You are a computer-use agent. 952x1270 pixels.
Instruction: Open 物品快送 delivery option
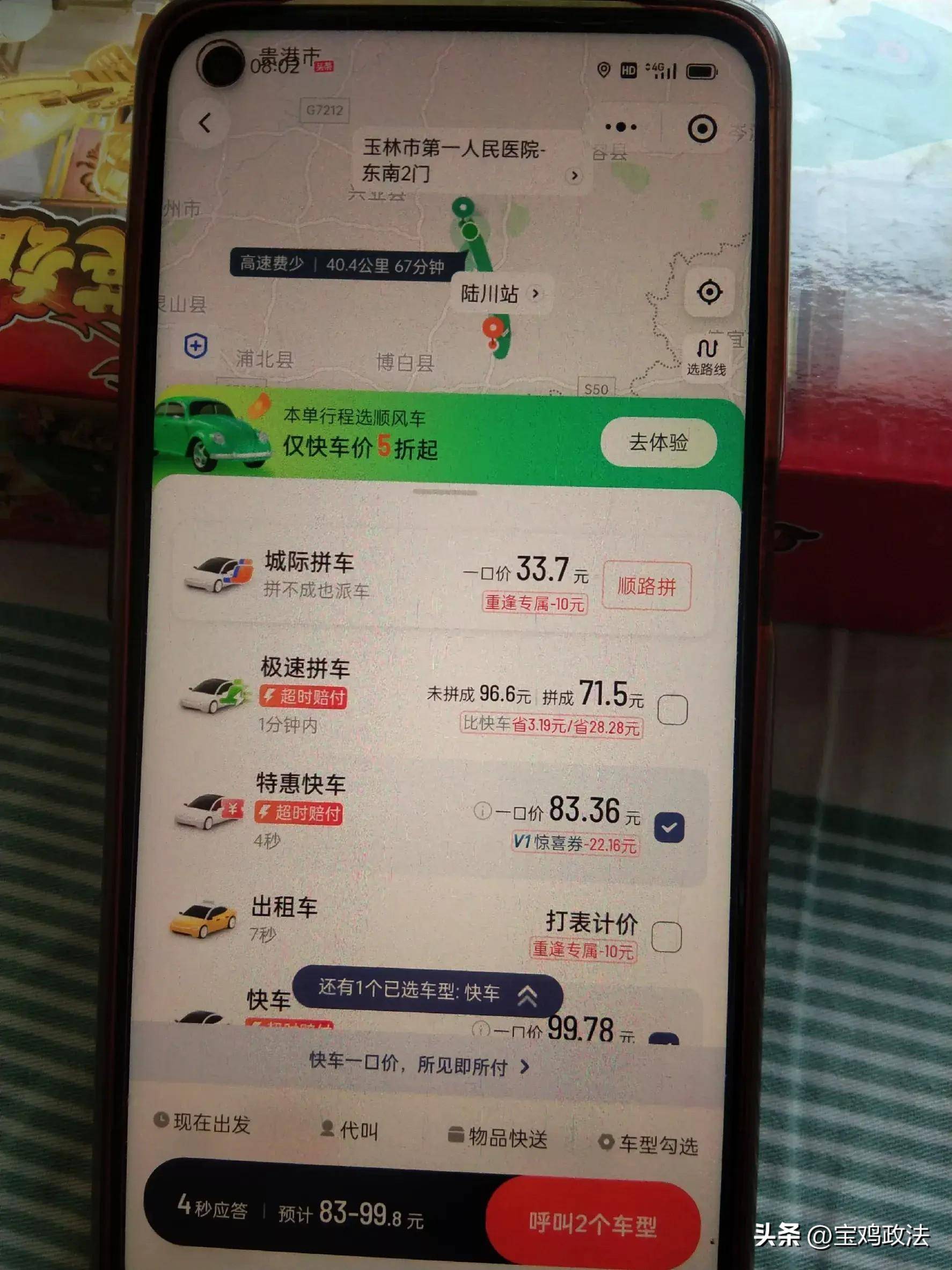pos(498,1136)
